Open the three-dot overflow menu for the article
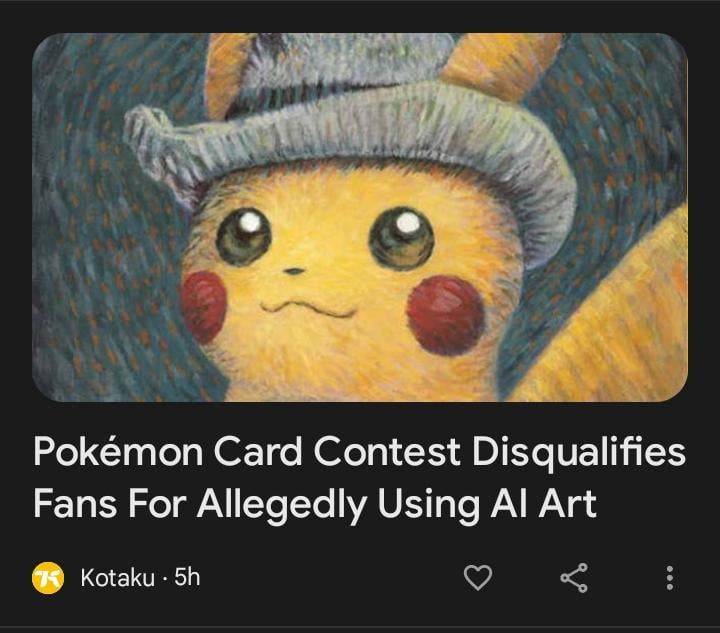Screen dimensions: 720x633 point(669,577)
